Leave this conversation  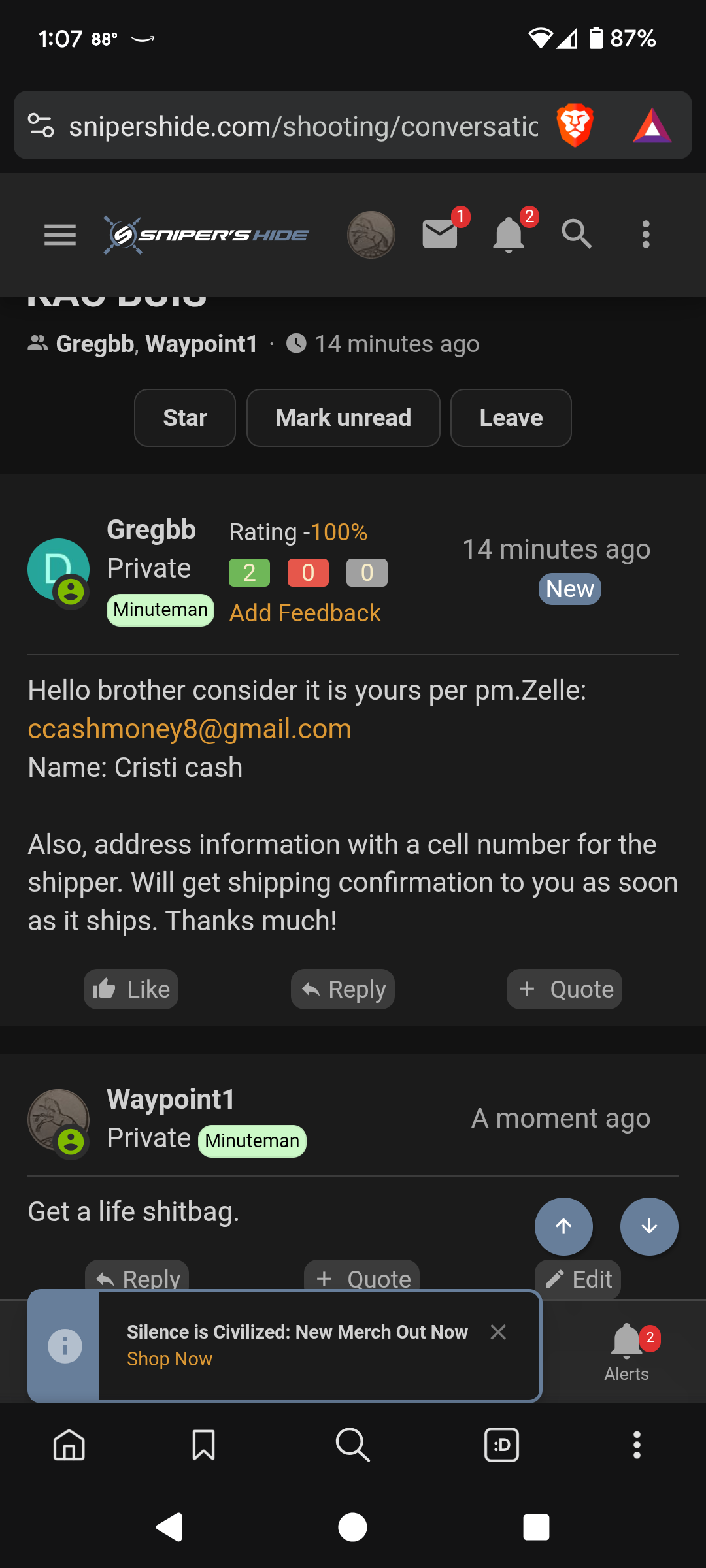tap(511, 417)
